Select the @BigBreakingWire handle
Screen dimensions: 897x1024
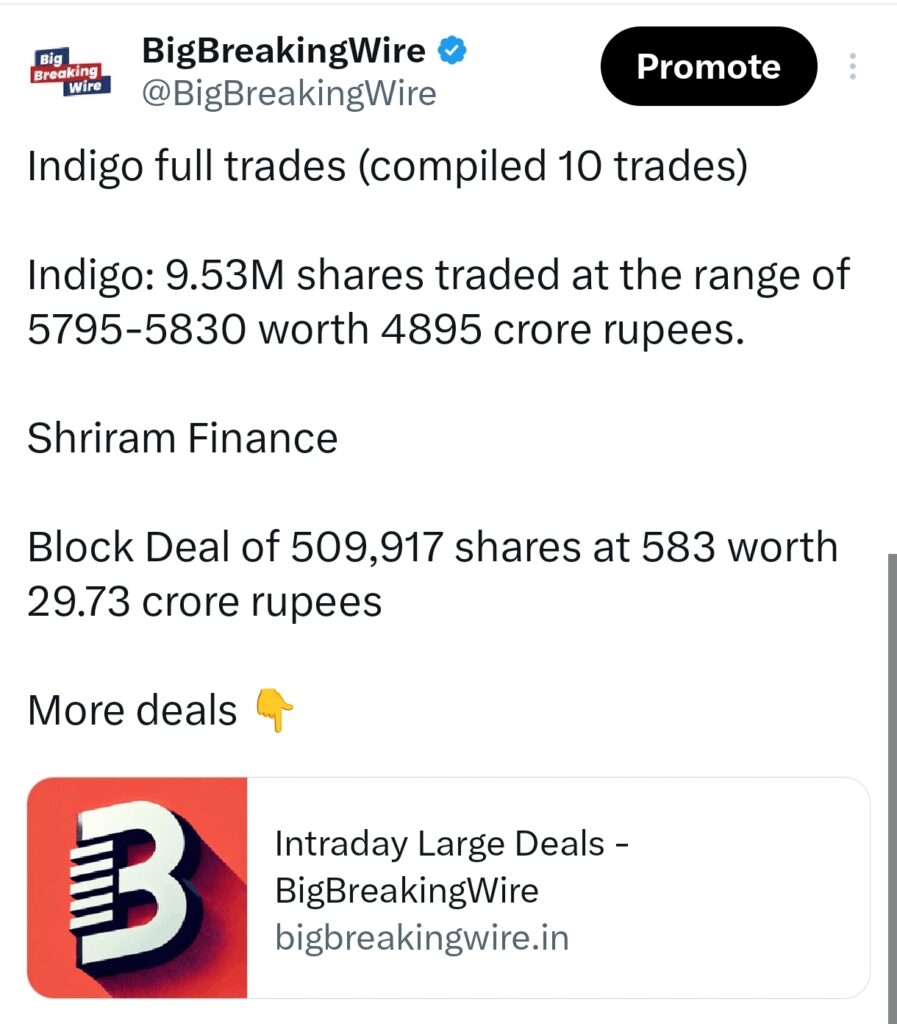290,93
